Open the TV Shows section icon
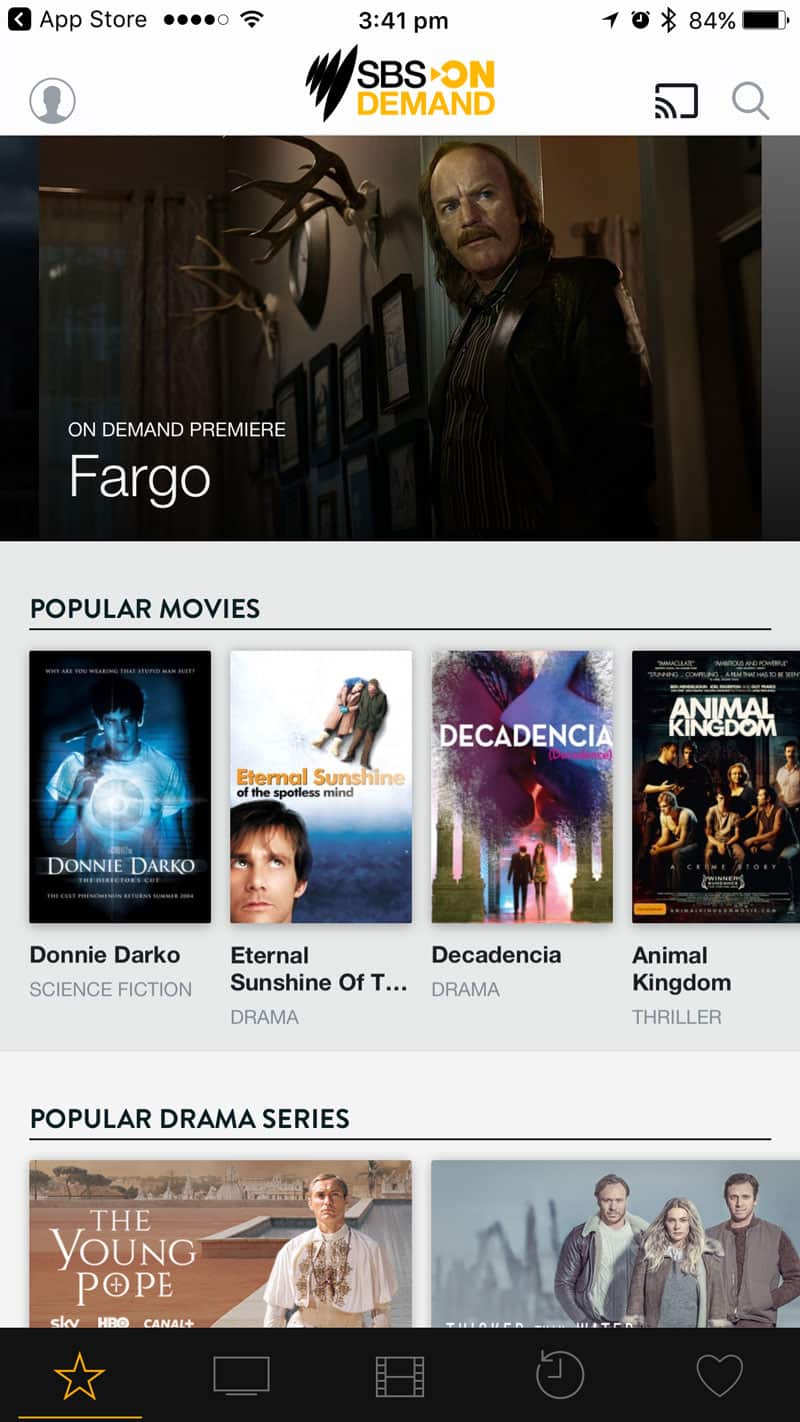Screen dimensions: 800x1422 (x=240, y=1375)
